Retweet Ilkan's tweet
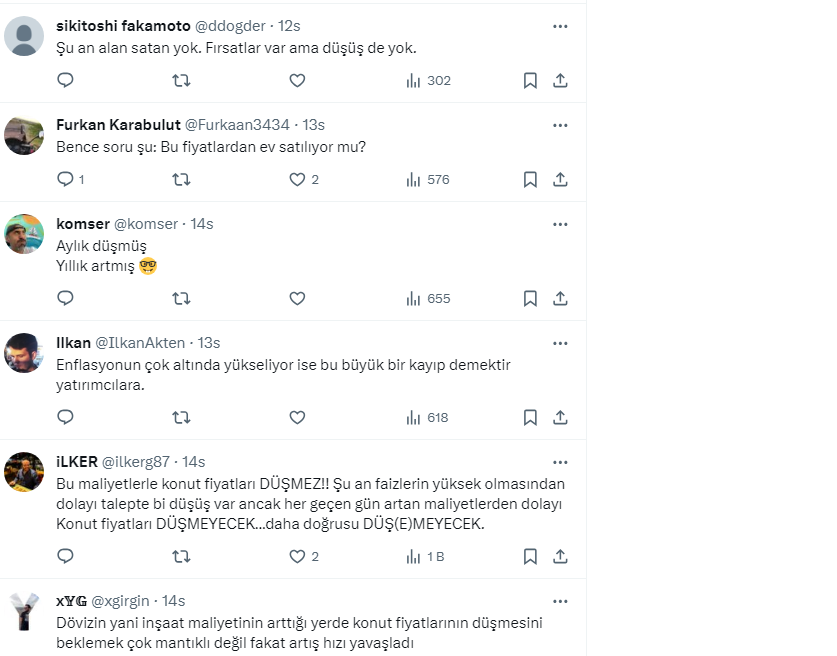The image size is (837, 656). coord(181,417)
